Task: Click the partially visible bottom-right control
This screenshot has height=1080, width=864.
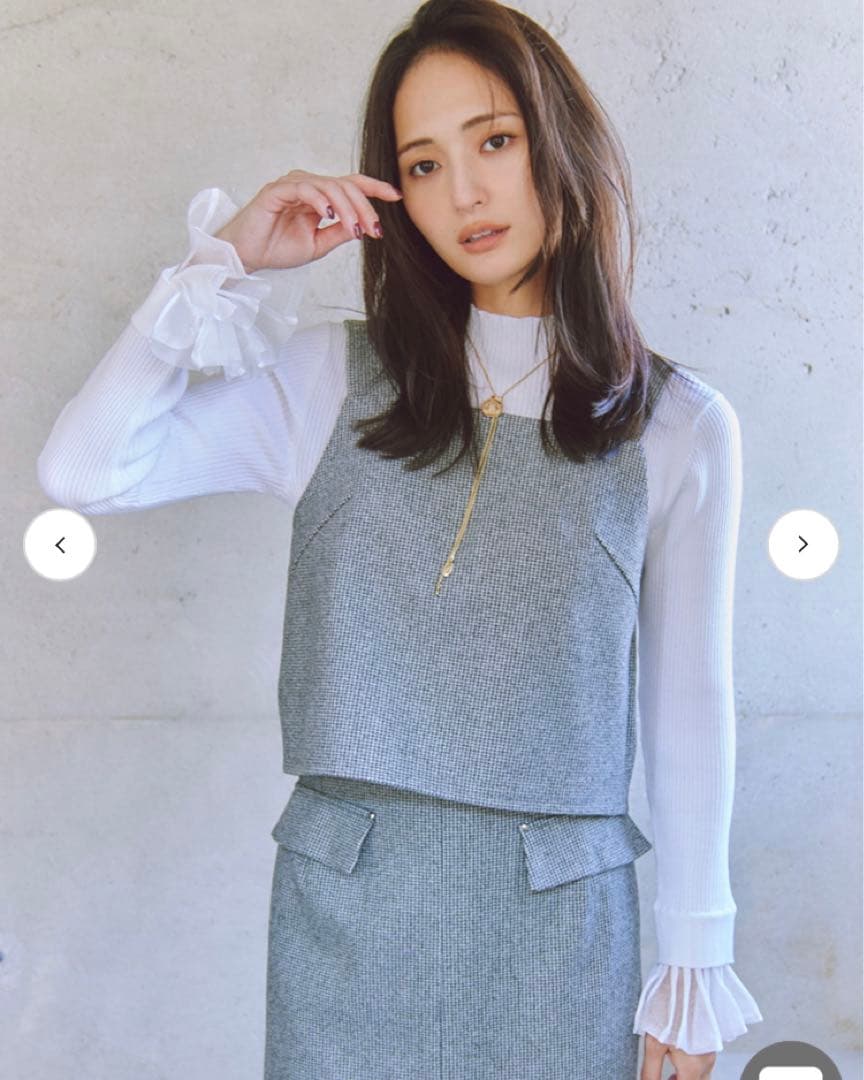Action: pyautogui.click(x=790, y=1072)
